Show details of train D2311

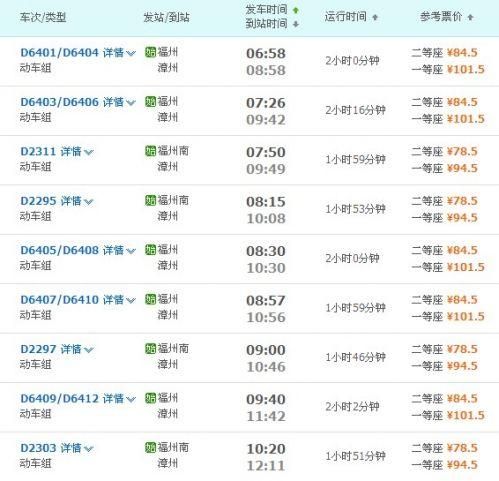[x=77, y=152]
